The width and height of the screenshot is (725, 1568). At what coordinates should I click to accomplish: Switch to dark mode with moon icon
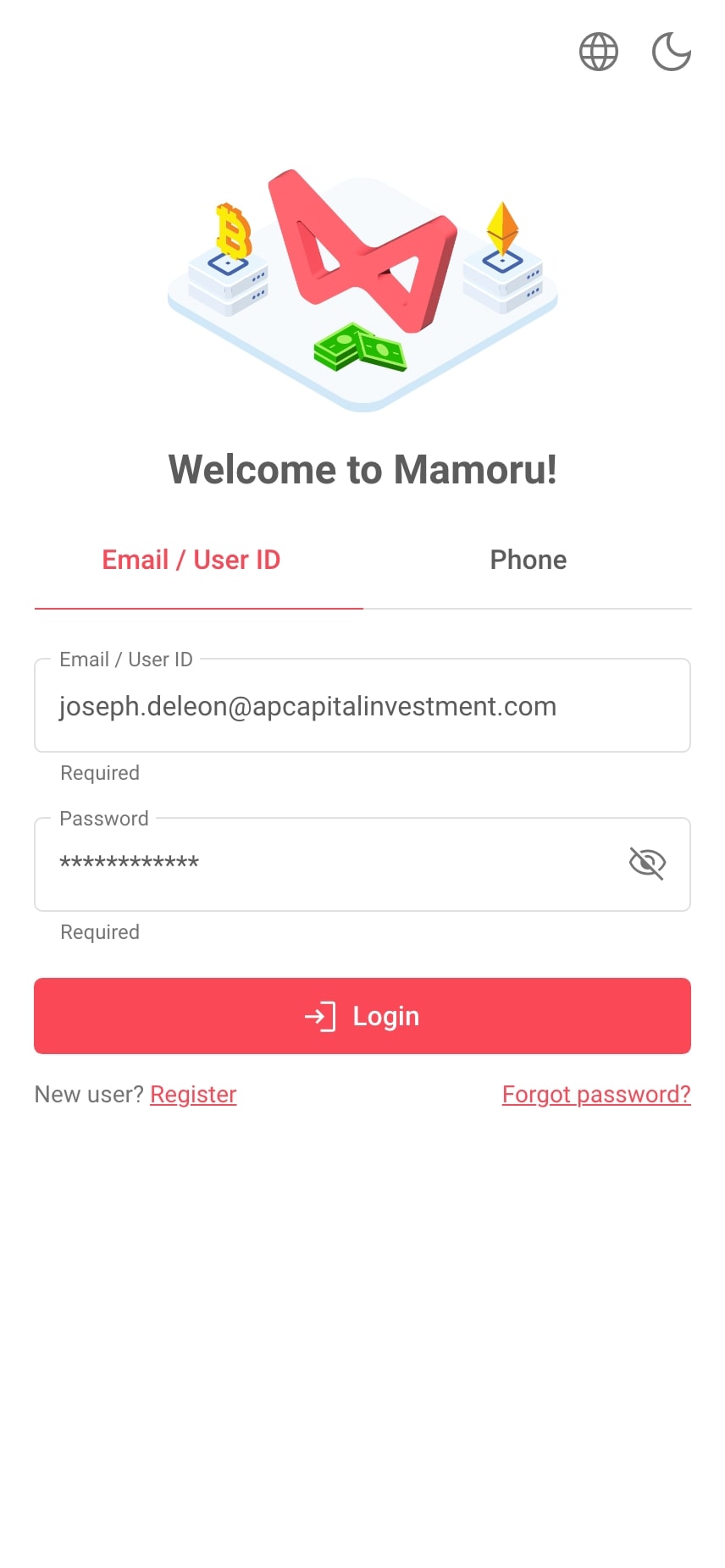(671, 52)
